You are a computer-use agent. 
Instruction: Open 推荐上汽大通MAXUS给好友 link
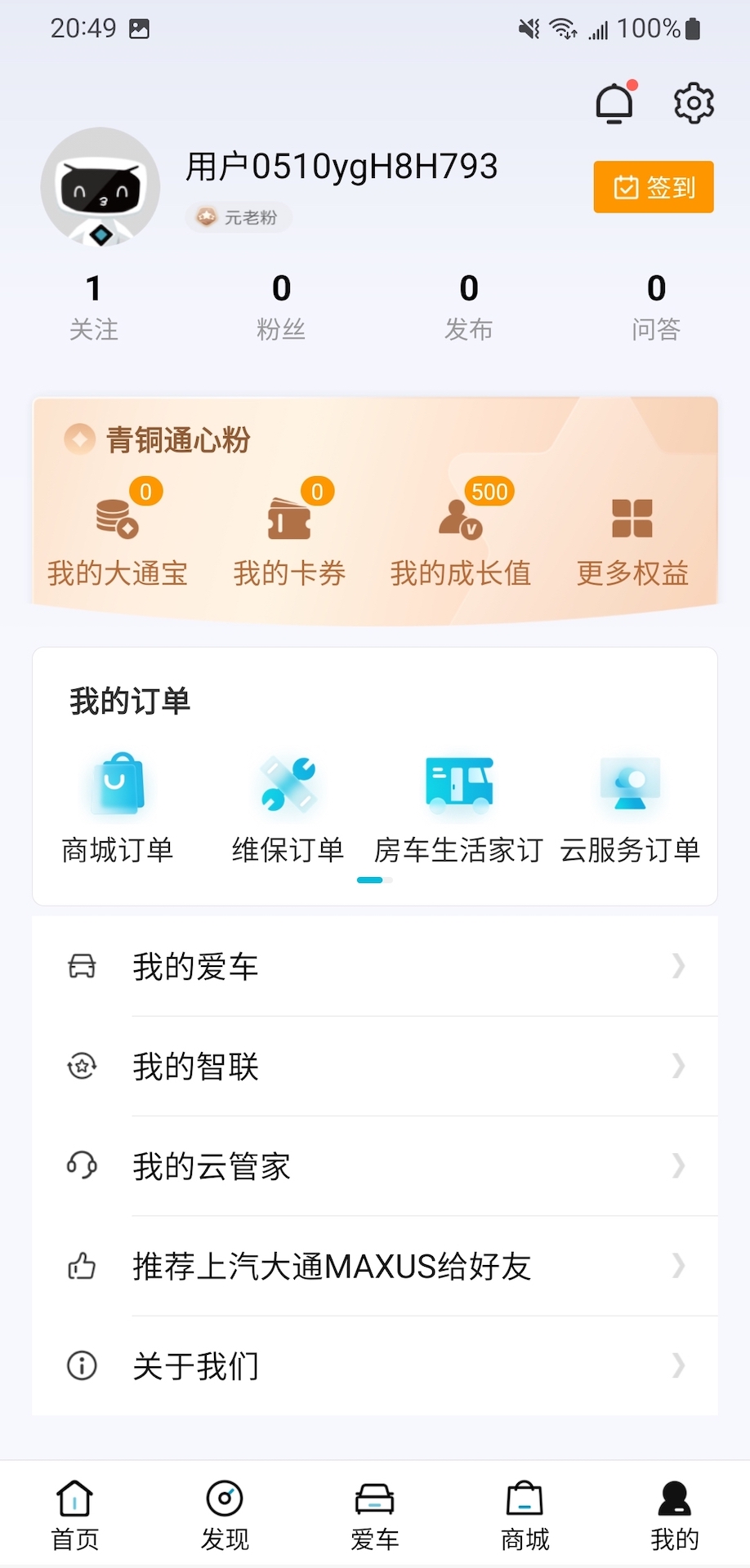pos(331,1266)
